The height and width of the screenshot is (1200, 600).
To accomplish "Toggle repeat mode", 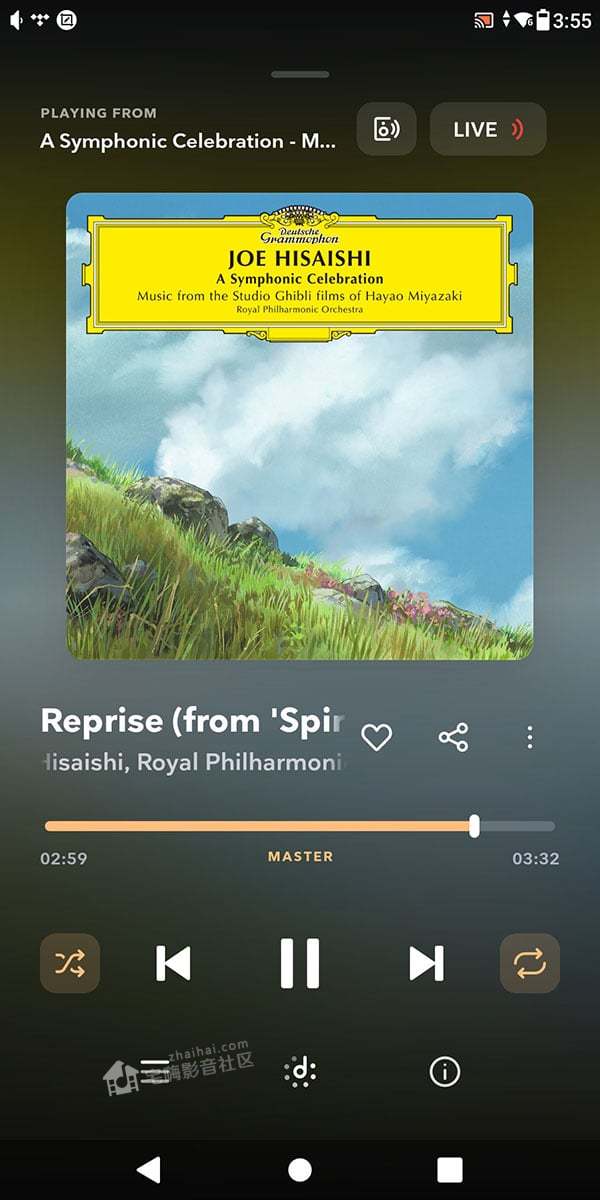I will tap(529, 963).
